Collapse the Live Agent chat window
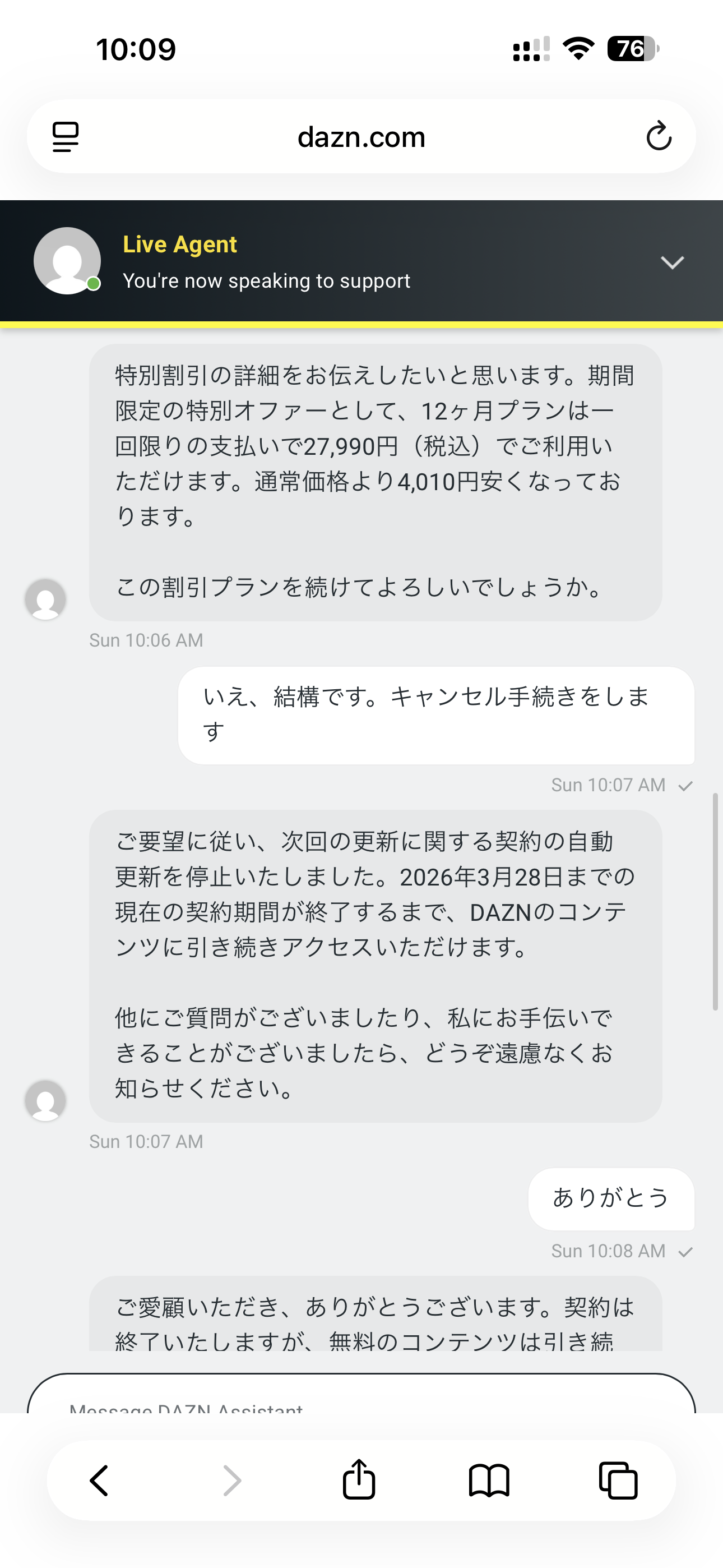This screenshot has width=723, height=1568. 672,262
